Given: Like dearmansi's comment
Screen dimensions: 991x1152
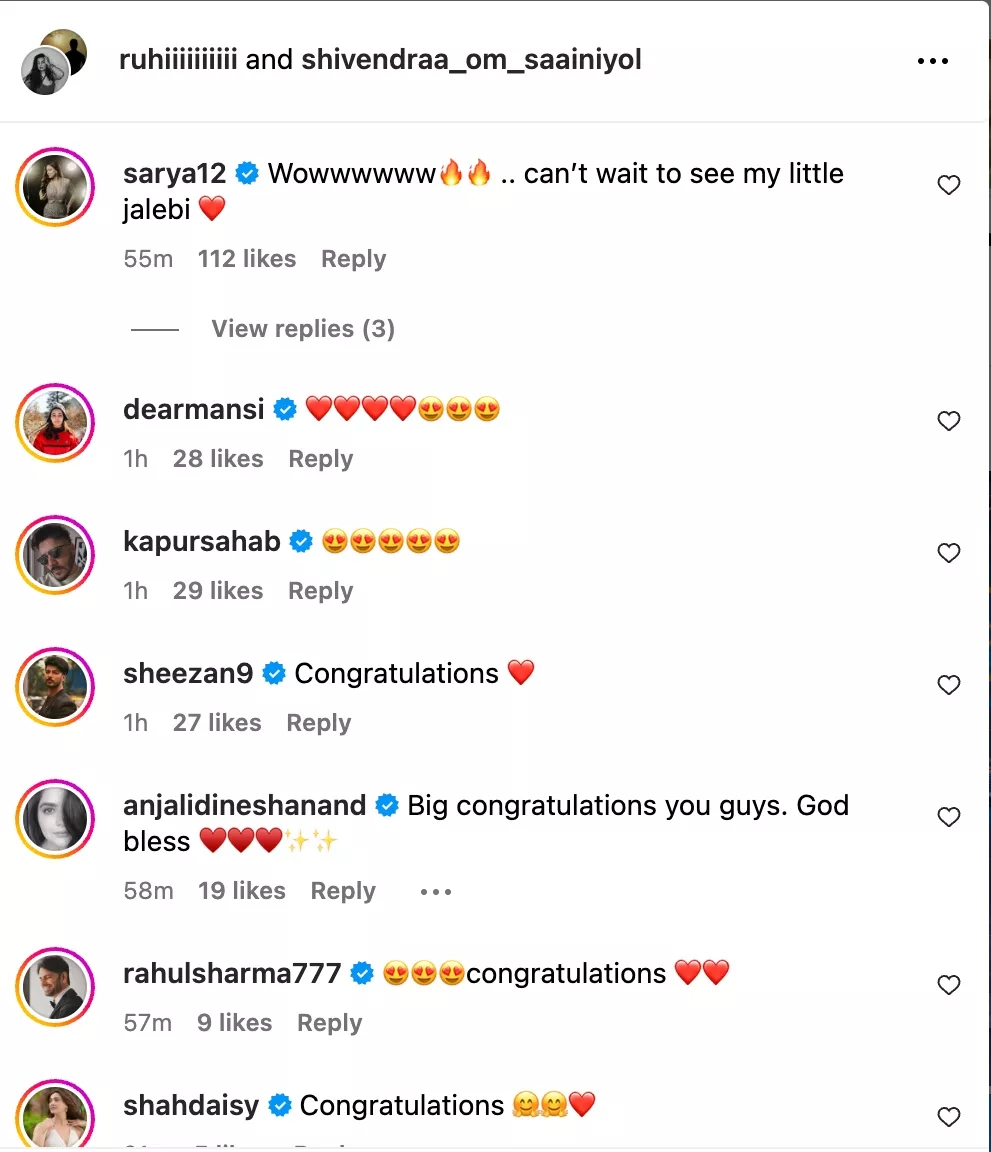Looking at the screenshot, I should 948,421.
